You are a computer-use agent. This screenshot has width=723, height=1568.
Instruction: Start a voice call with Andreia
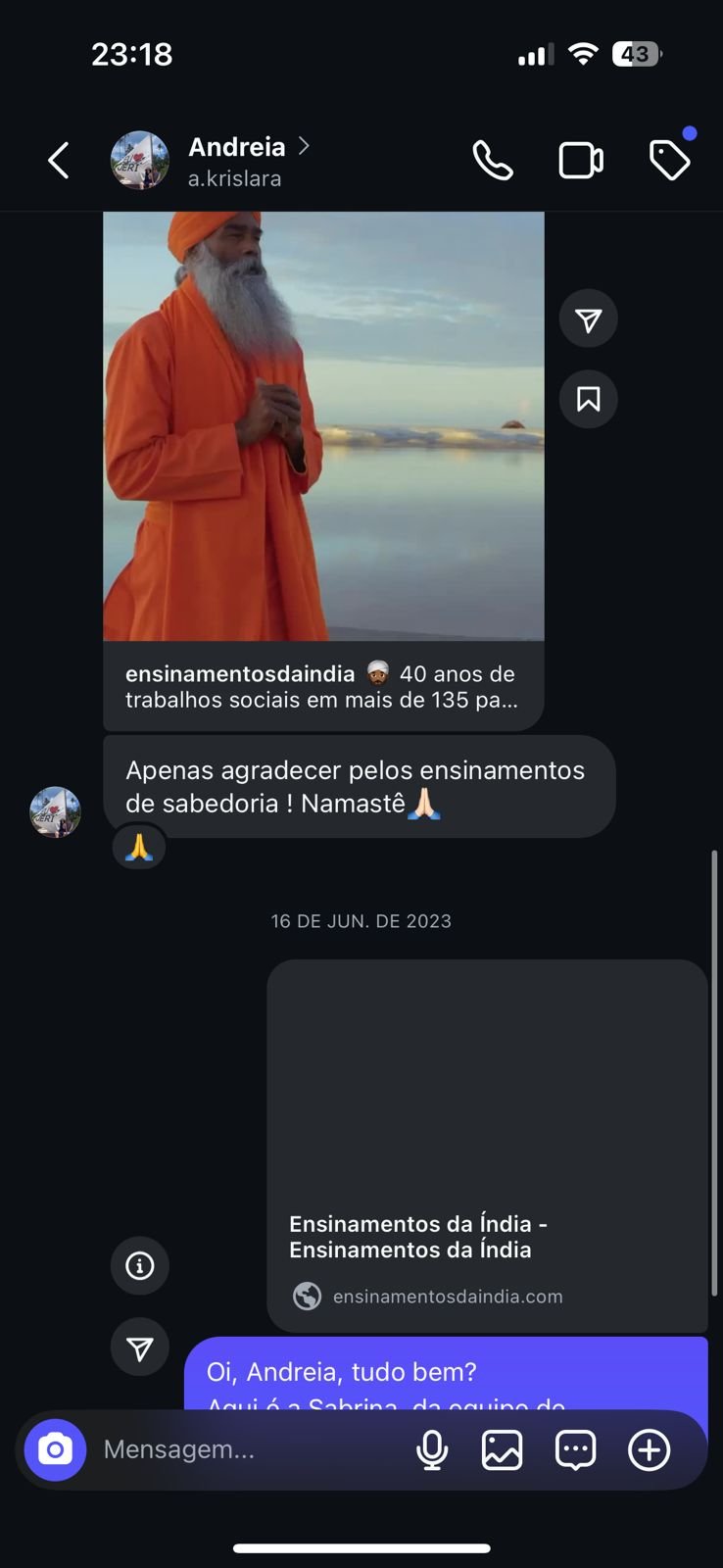(x=493, y=161)
